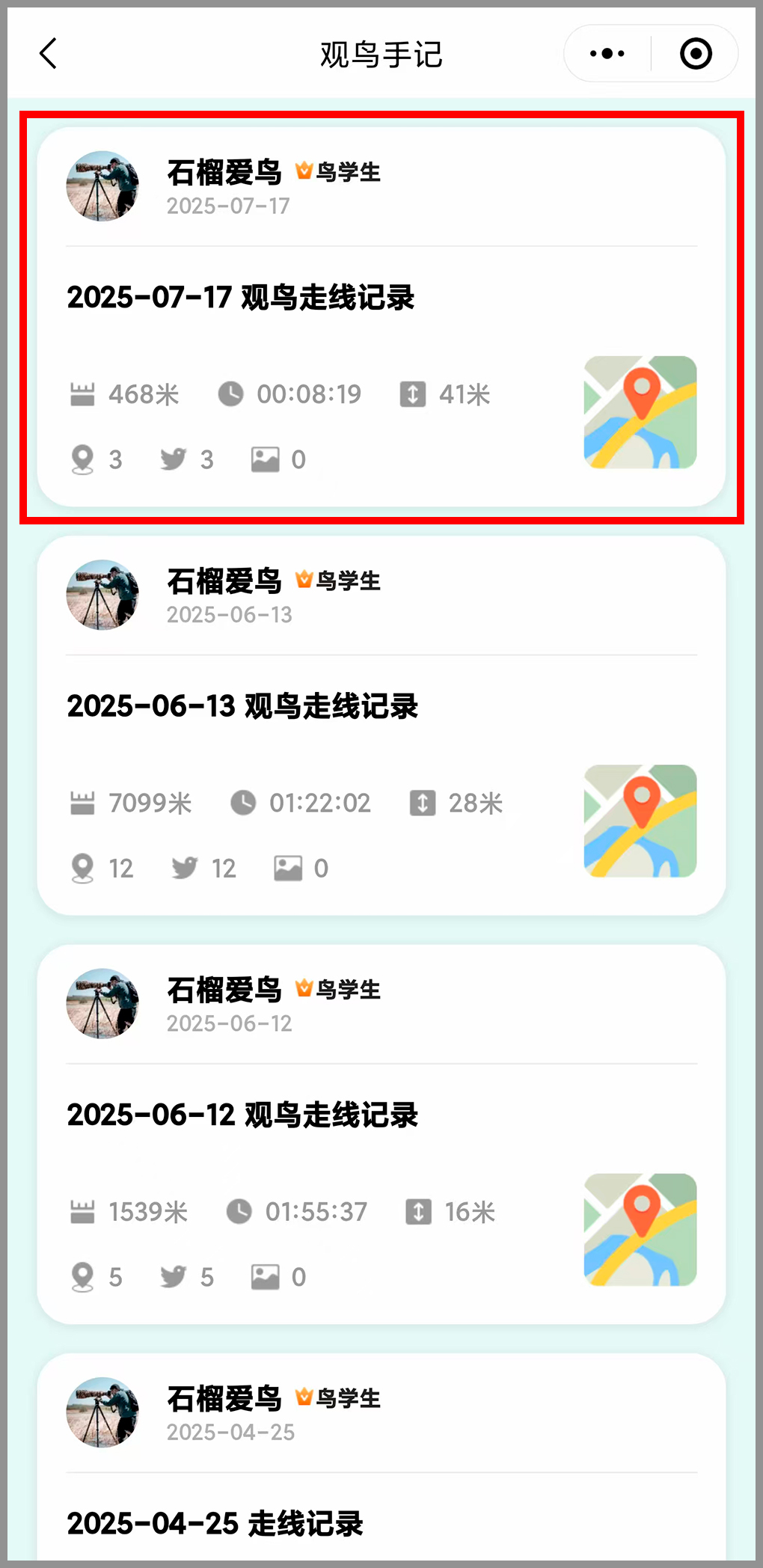This screenshot has height=1568, width=763.
Task: View map thumbnail of 2025-06-13 record
Action: [x=640, y=821]
